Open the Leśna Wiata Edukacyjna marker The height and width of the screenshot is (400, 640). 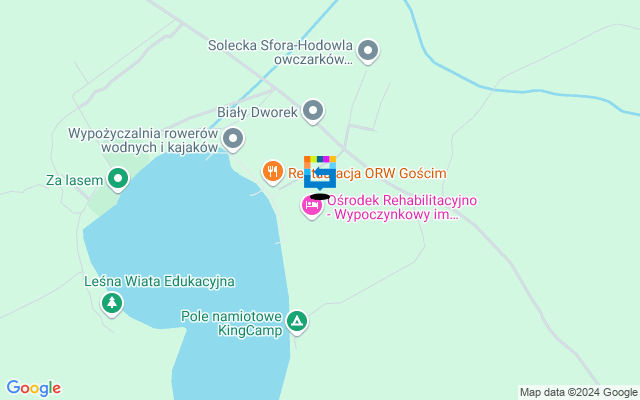(x=112, y=302)
